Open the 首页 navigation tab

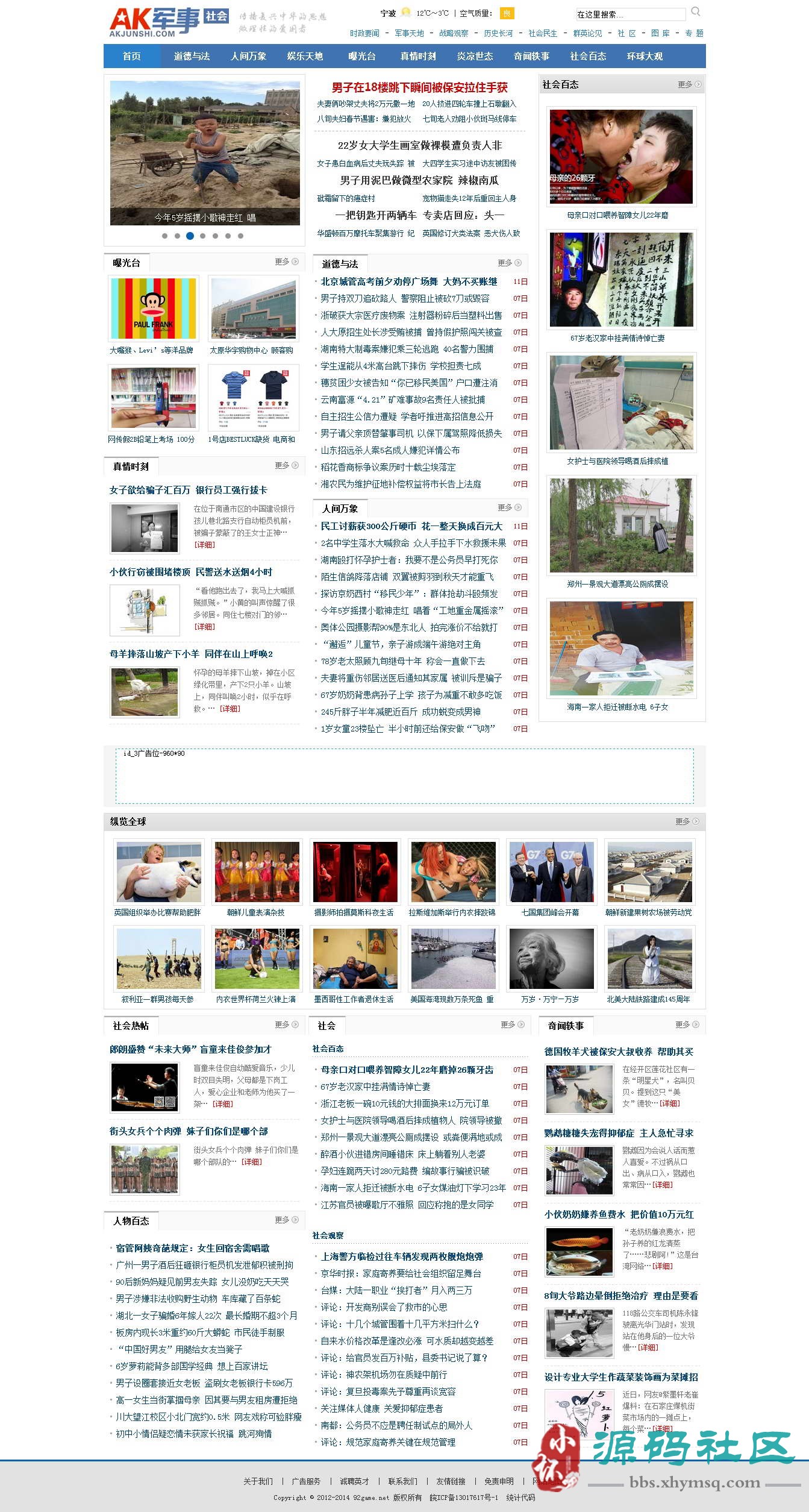tap(131, 56)
